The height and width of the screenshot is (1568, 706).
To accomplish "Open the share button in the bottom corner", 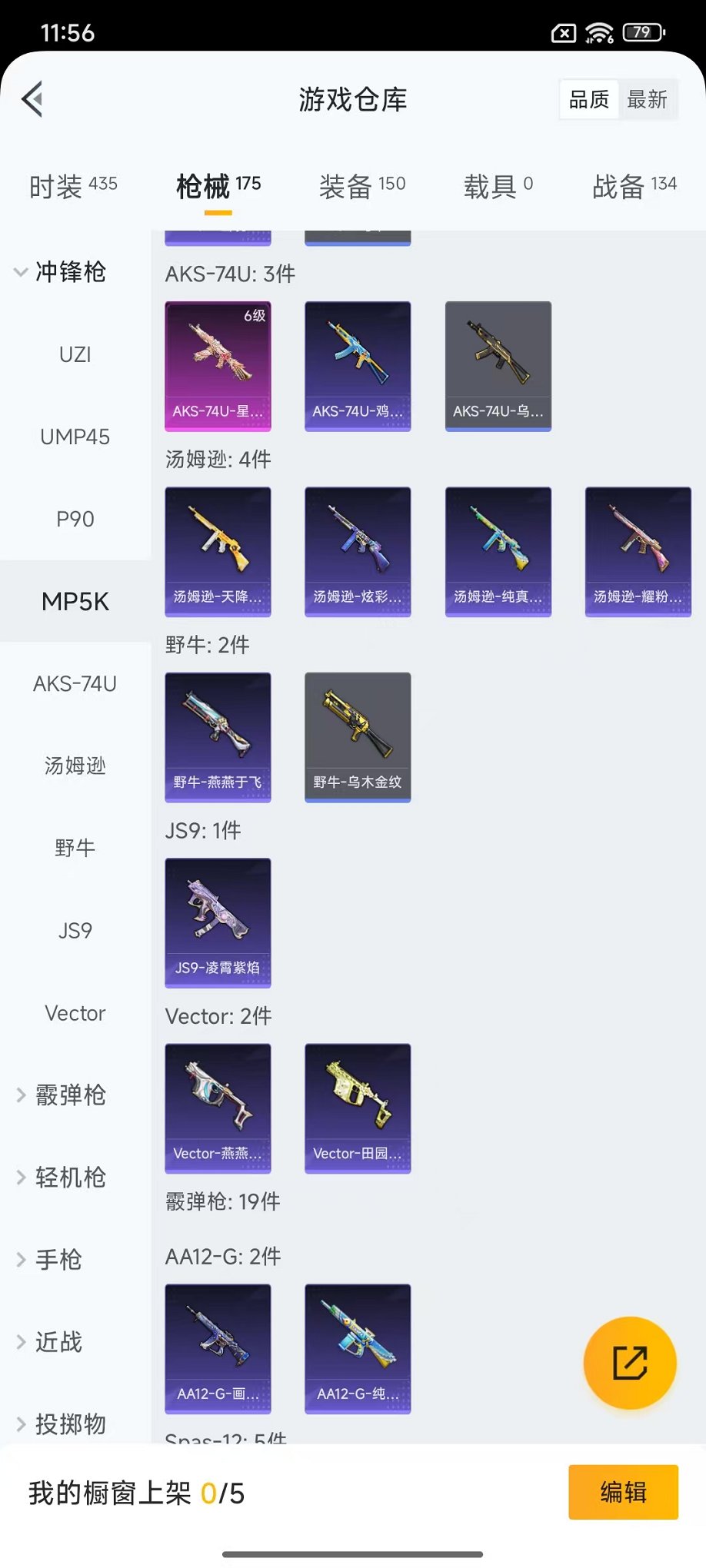I will [x=630, y=1362].
